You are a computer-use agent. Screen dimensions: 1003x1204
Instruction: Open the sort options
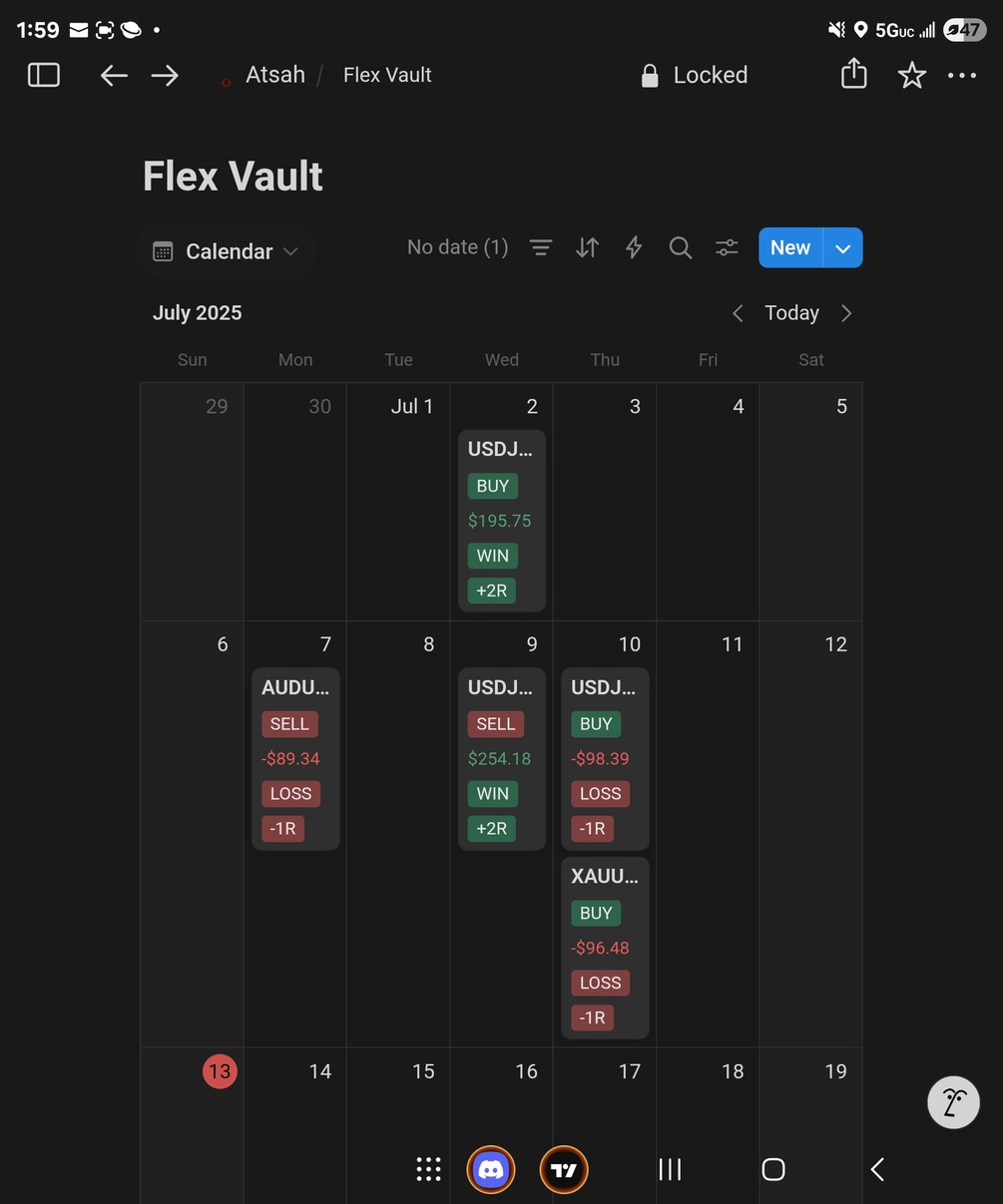[x=587, y=247]
